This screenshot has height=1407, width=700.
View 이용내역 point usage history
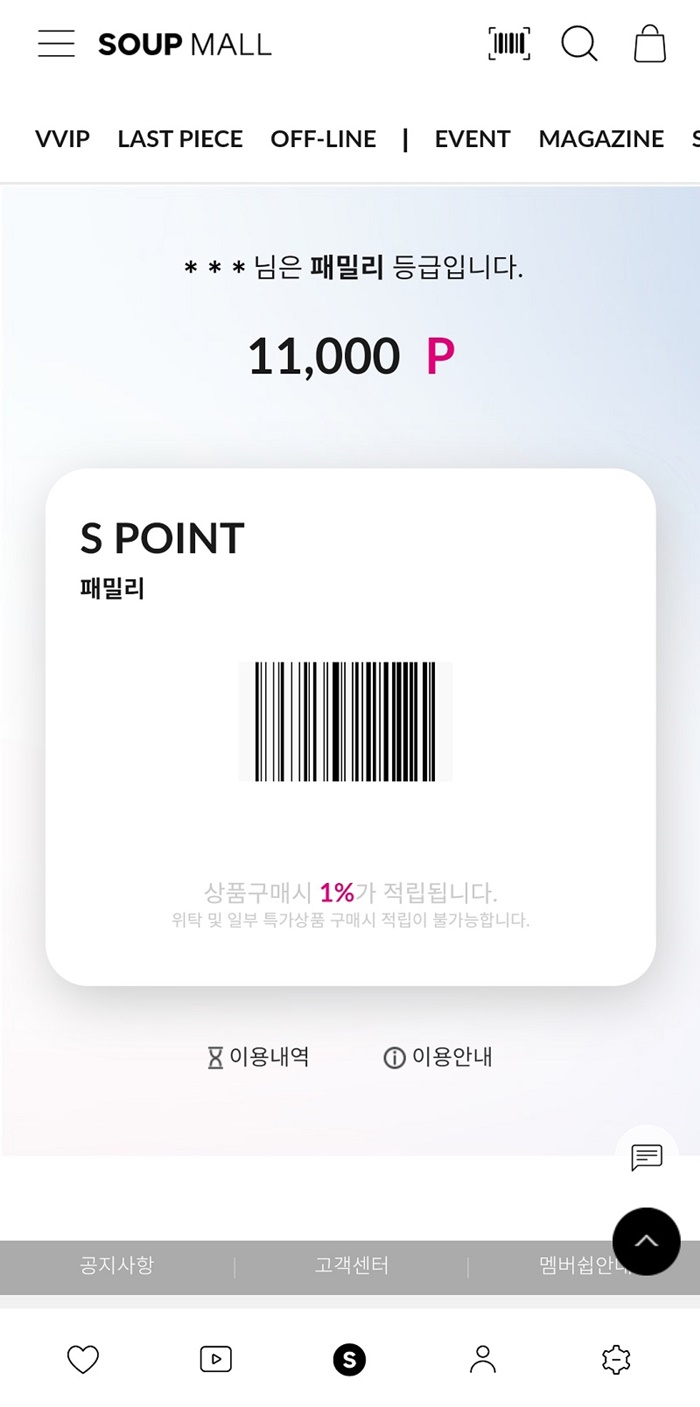point(258,1057)
